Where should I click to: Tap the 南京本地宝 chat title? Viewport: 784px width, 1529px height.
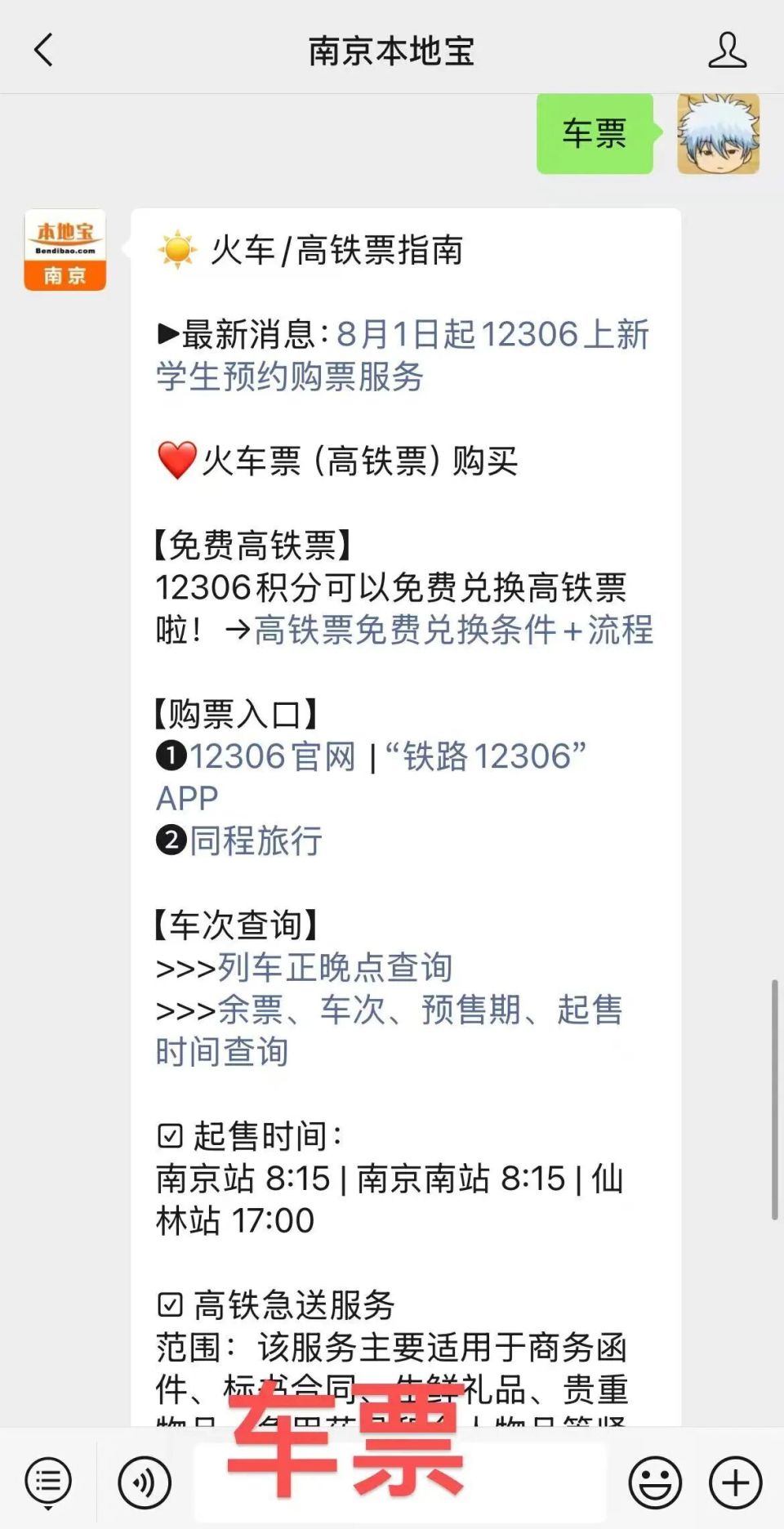click(392, 49)
